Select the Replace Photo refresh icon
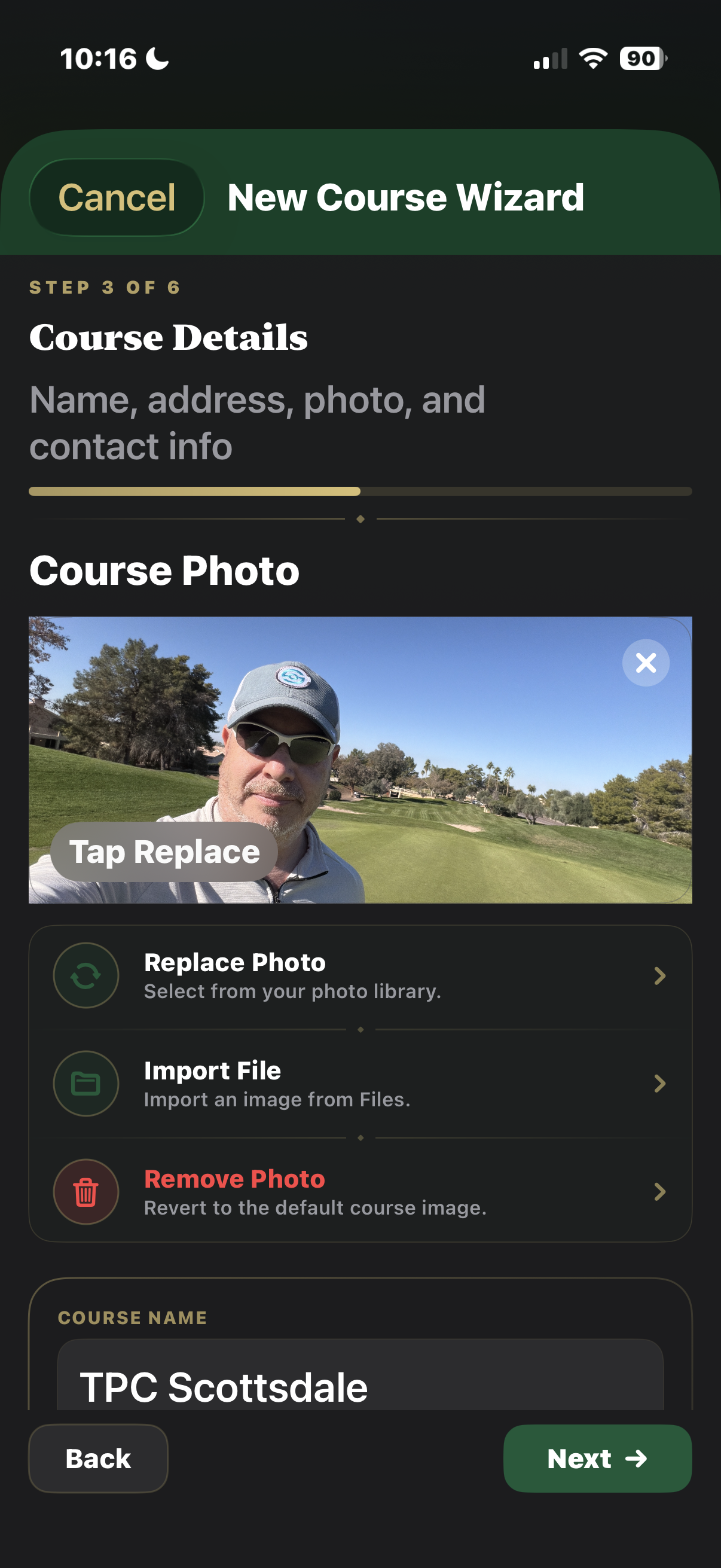This screenshot has height=1568, width=721. coord(85,975)
